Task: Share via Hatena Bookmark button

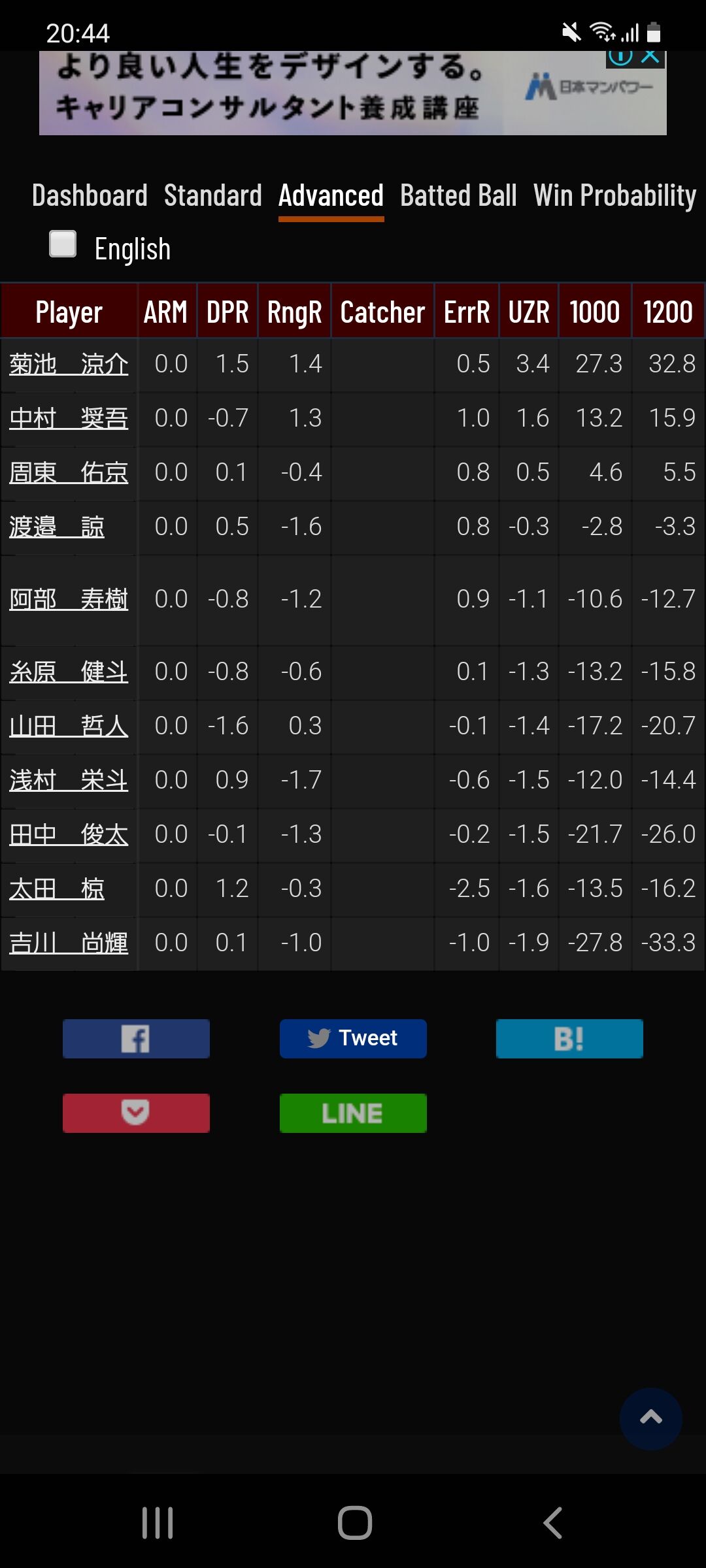Action: (x=569, y=1039)
